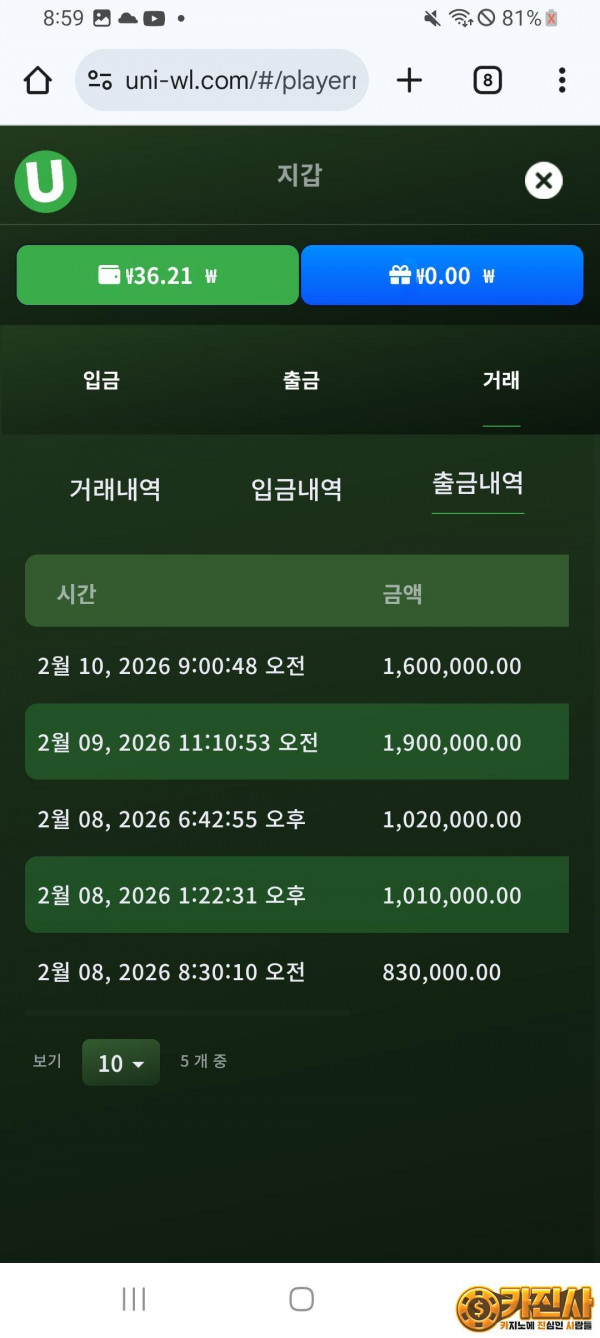Go to the browser home page
Screen dimensions: 600x1338
tap(38, 80)
